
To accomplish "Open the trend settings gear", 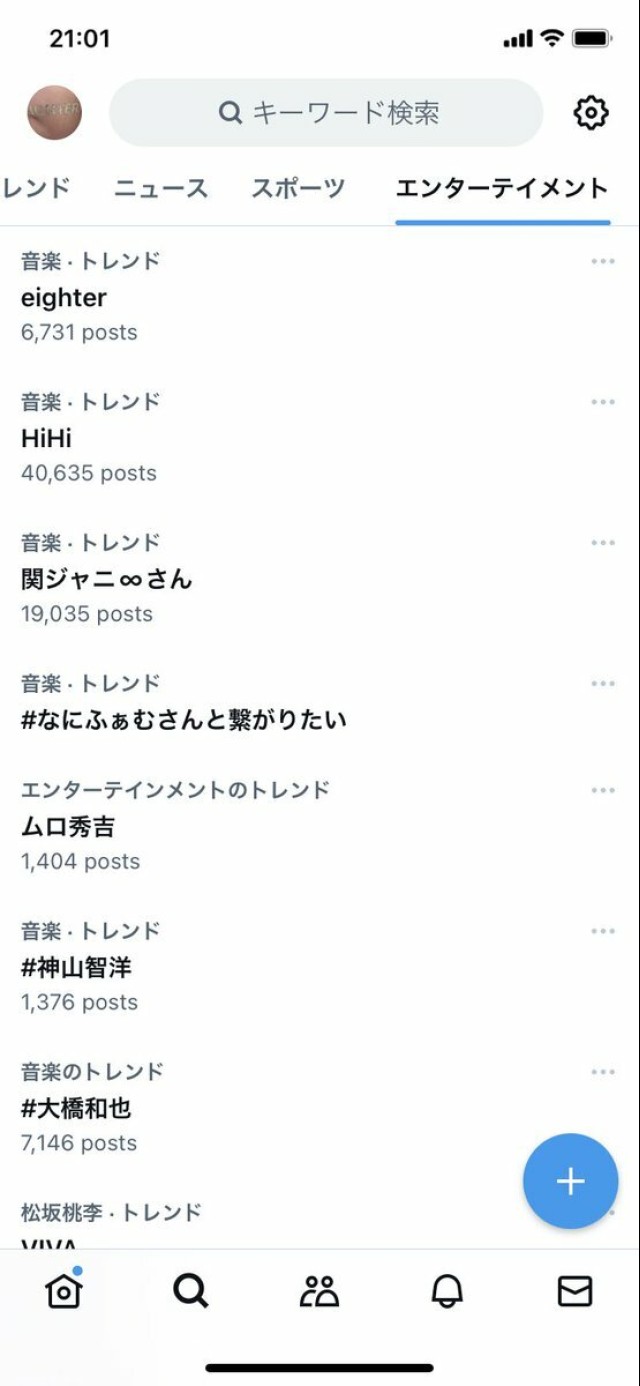I will click(591, 113).
